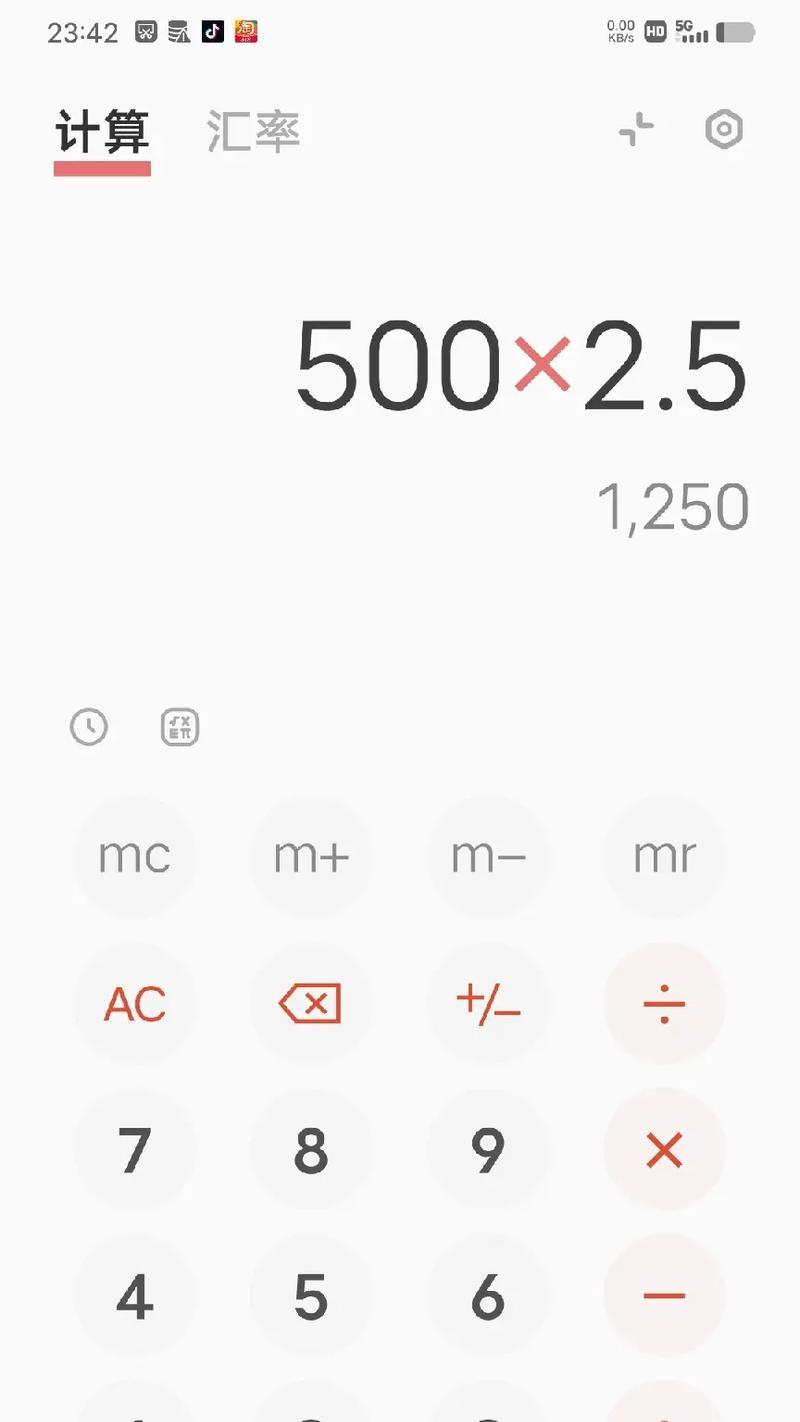Enter digit 7
This screenshot has width=800, height=1422.
click(x=135, y=1150)
